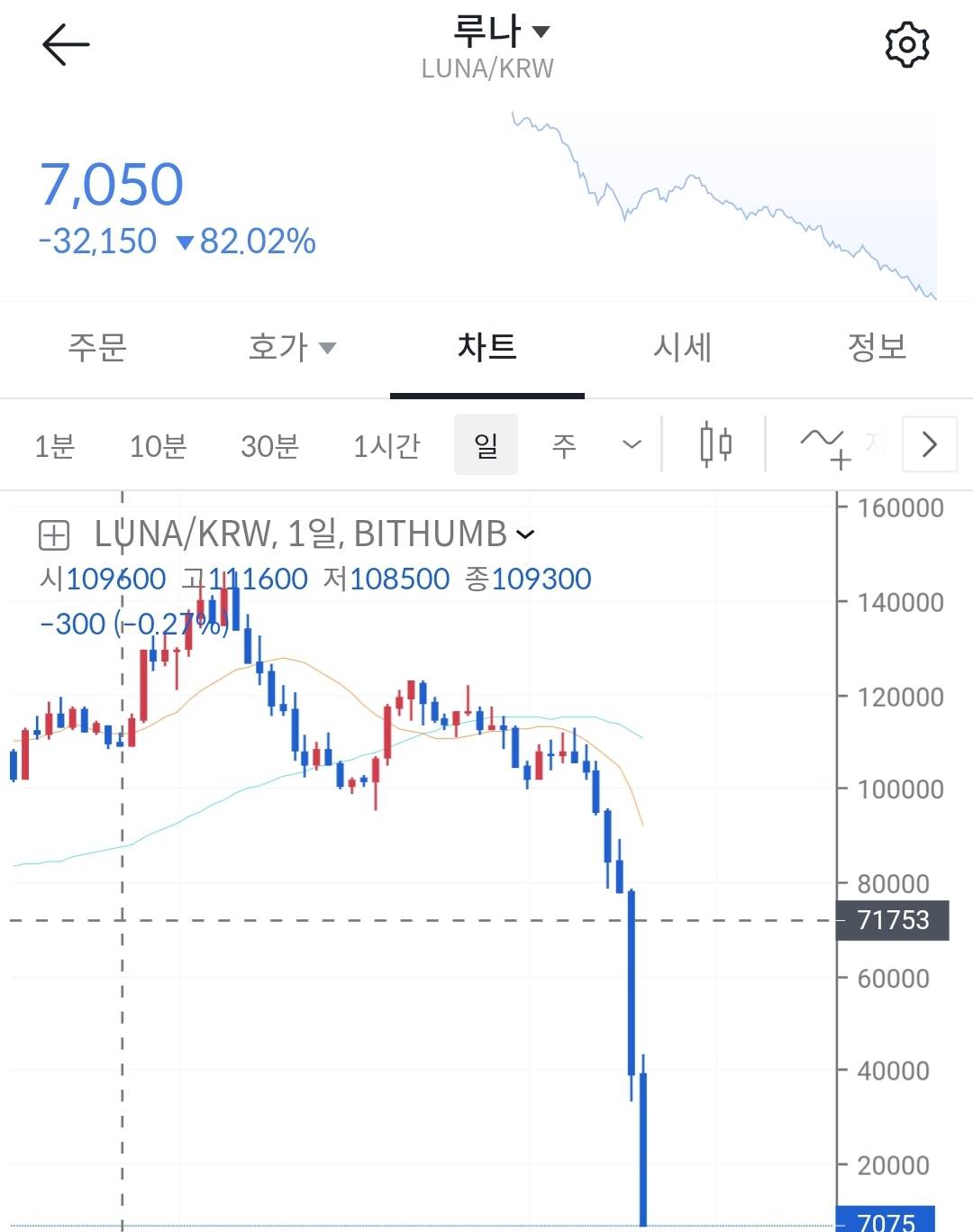Screen dimensions: 973x1232
Task: Select the 1시간 chart interval
Action: point(386,445)
